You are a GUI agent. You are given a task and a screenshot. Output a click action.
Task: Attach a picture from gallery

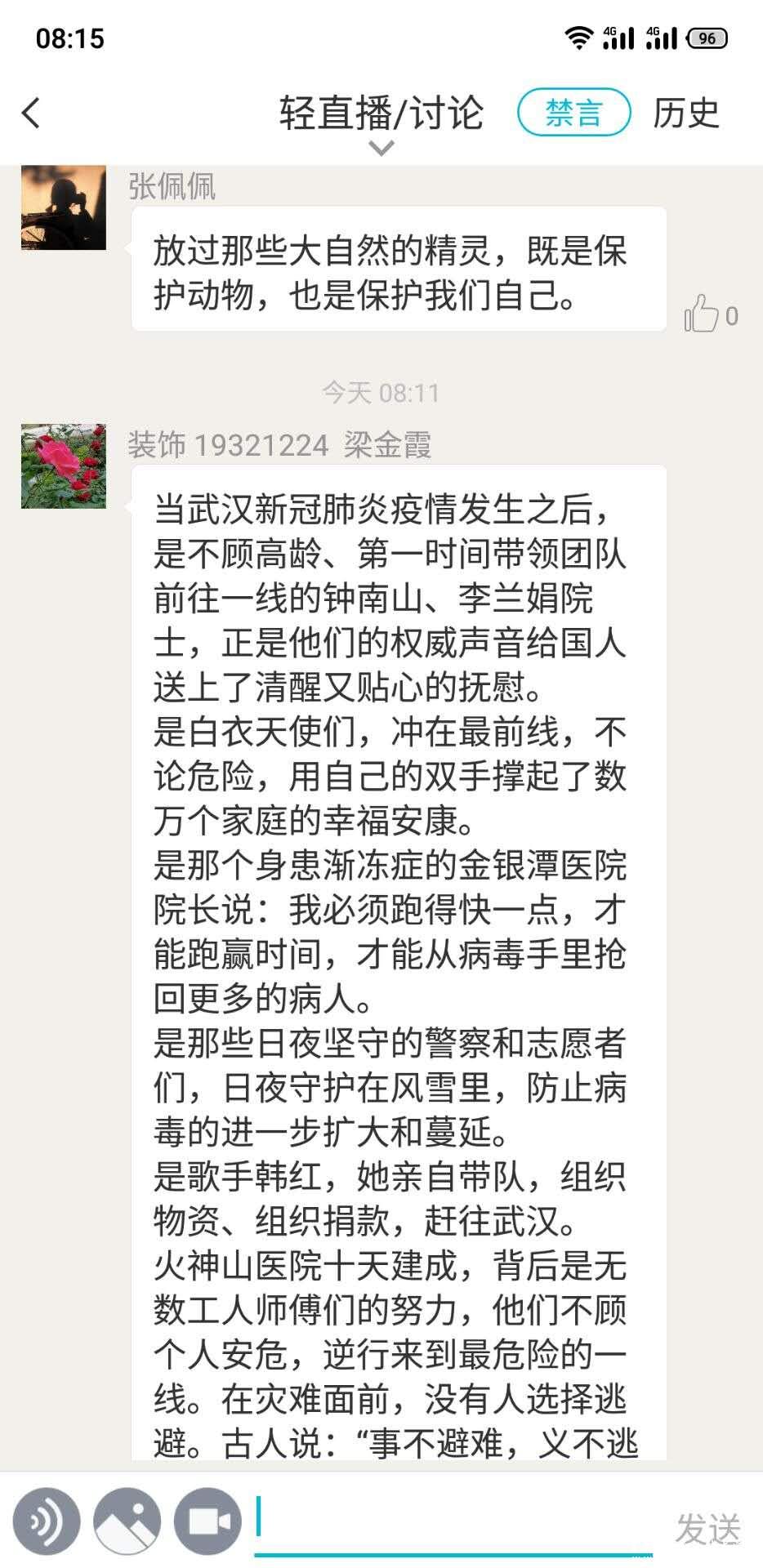tap(127, 1521)
